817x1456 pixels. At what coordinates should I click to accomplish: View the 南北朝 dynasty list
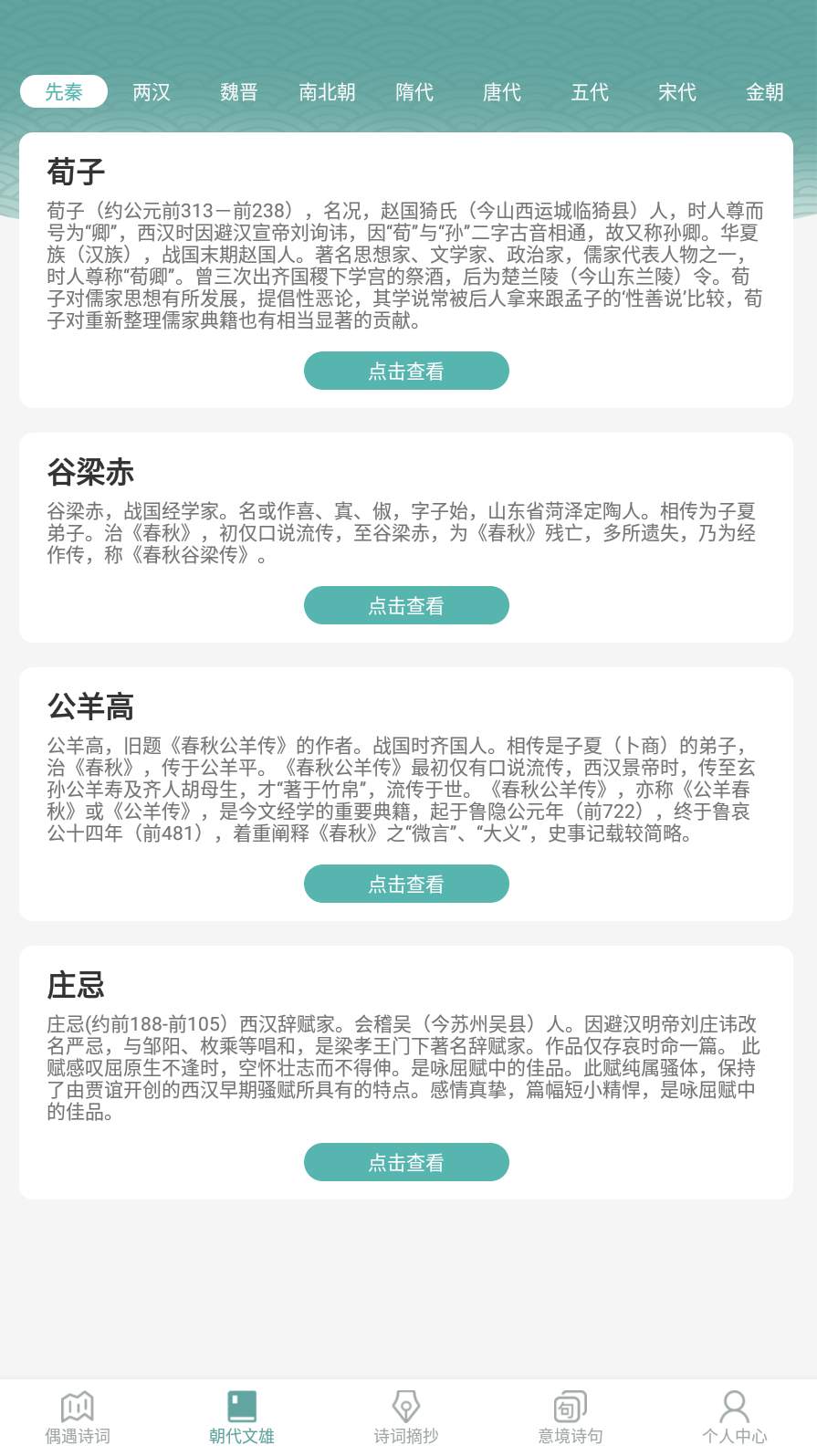326,92
